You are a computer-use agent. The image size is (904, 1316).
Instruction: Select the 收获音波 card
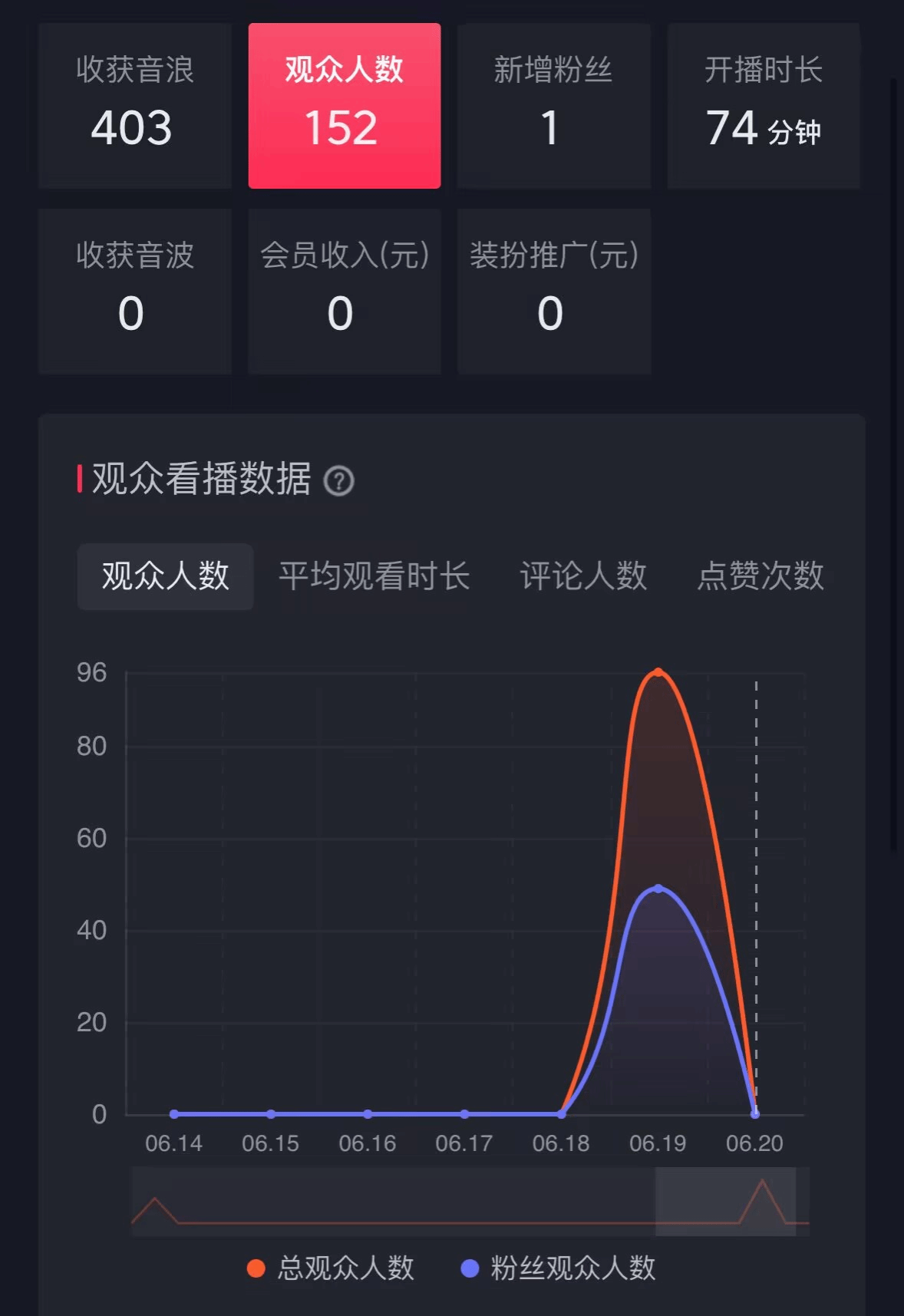click(134, 291)
